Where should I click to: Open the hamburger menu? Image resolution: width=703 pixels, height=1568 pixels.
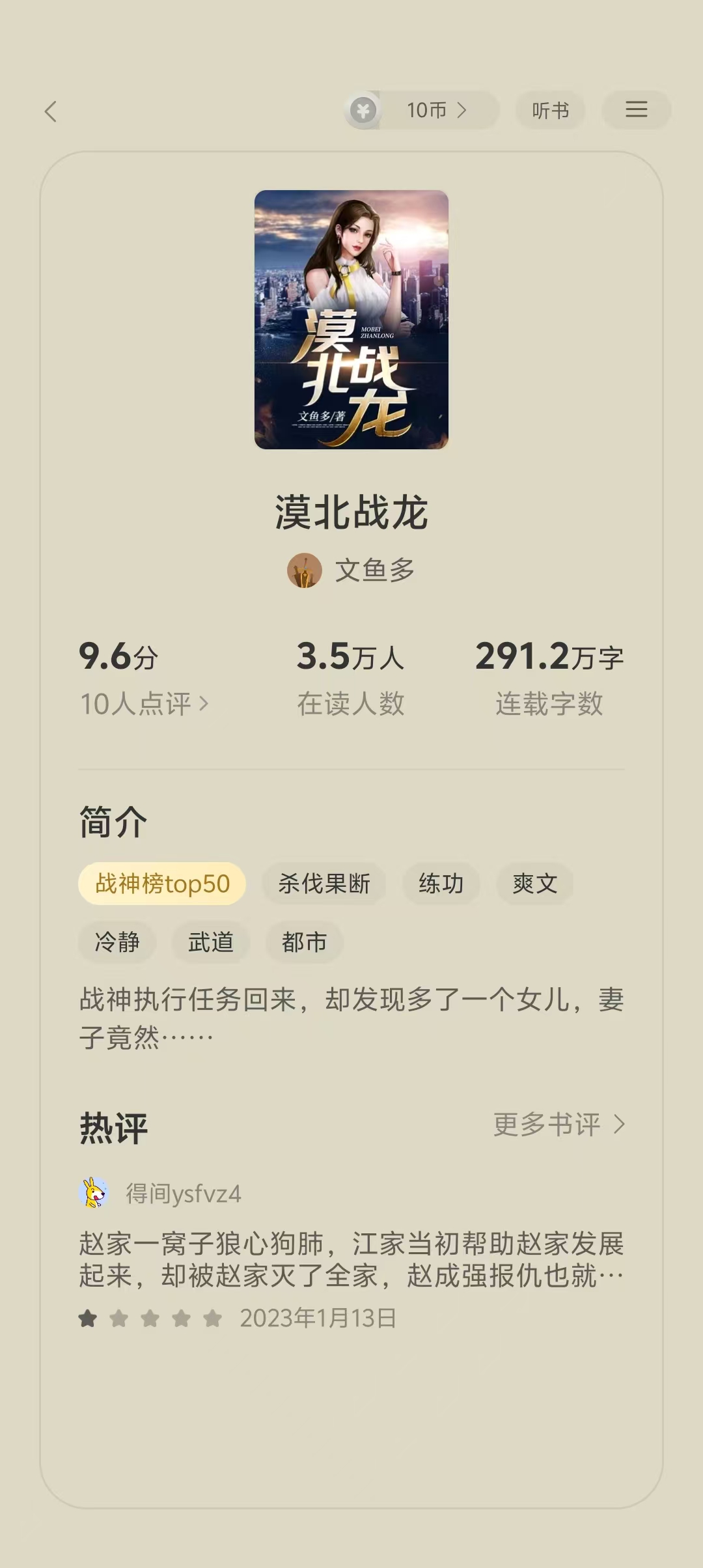click(x=636, y=109)
